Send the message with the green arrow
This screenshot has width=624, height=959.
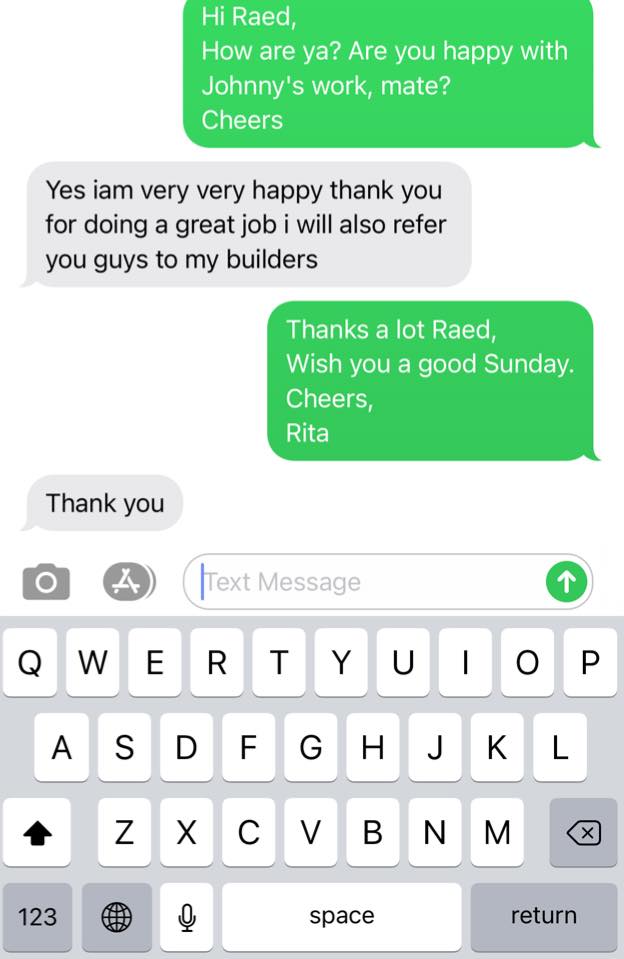(566, 582)
